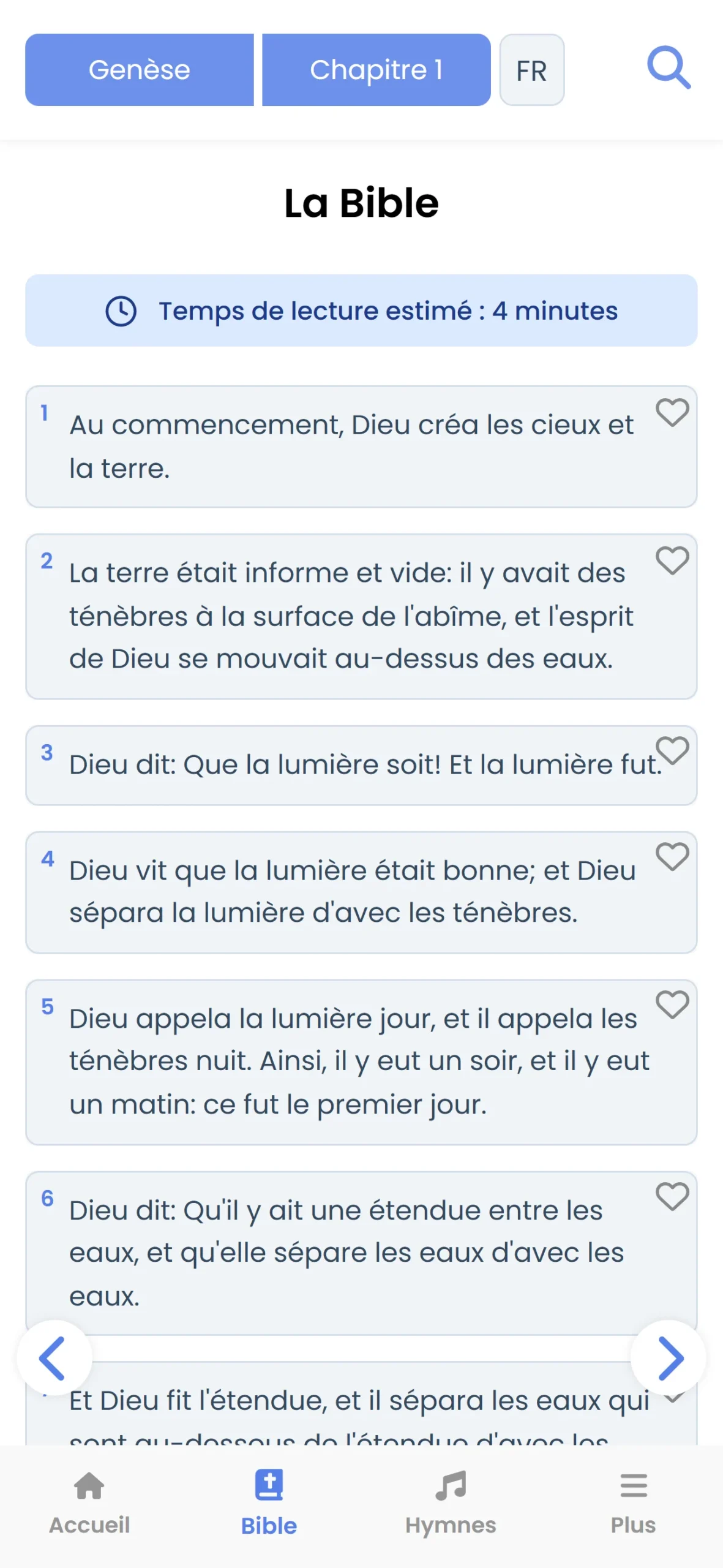This screenshot has width=723, height=1568.
Task: Mark verse 4 as favorite
Action: pyautogui.click(x=672, y=856)
